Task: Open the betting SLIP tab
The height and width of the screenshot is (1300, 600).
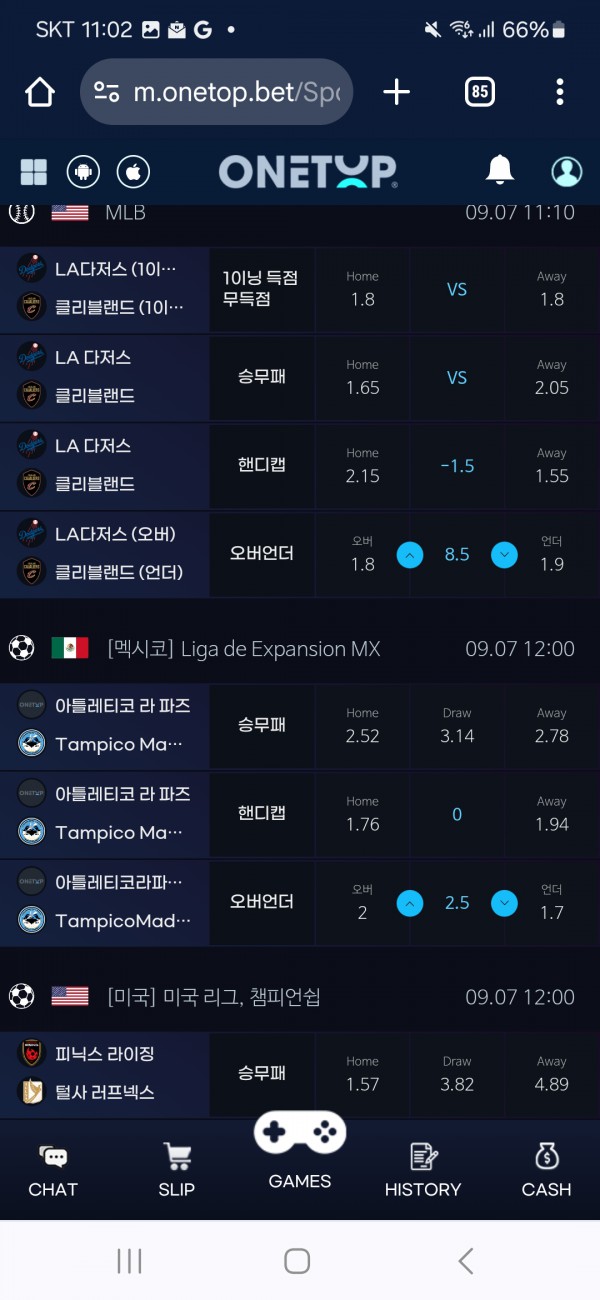Action: coord(177,1170)
